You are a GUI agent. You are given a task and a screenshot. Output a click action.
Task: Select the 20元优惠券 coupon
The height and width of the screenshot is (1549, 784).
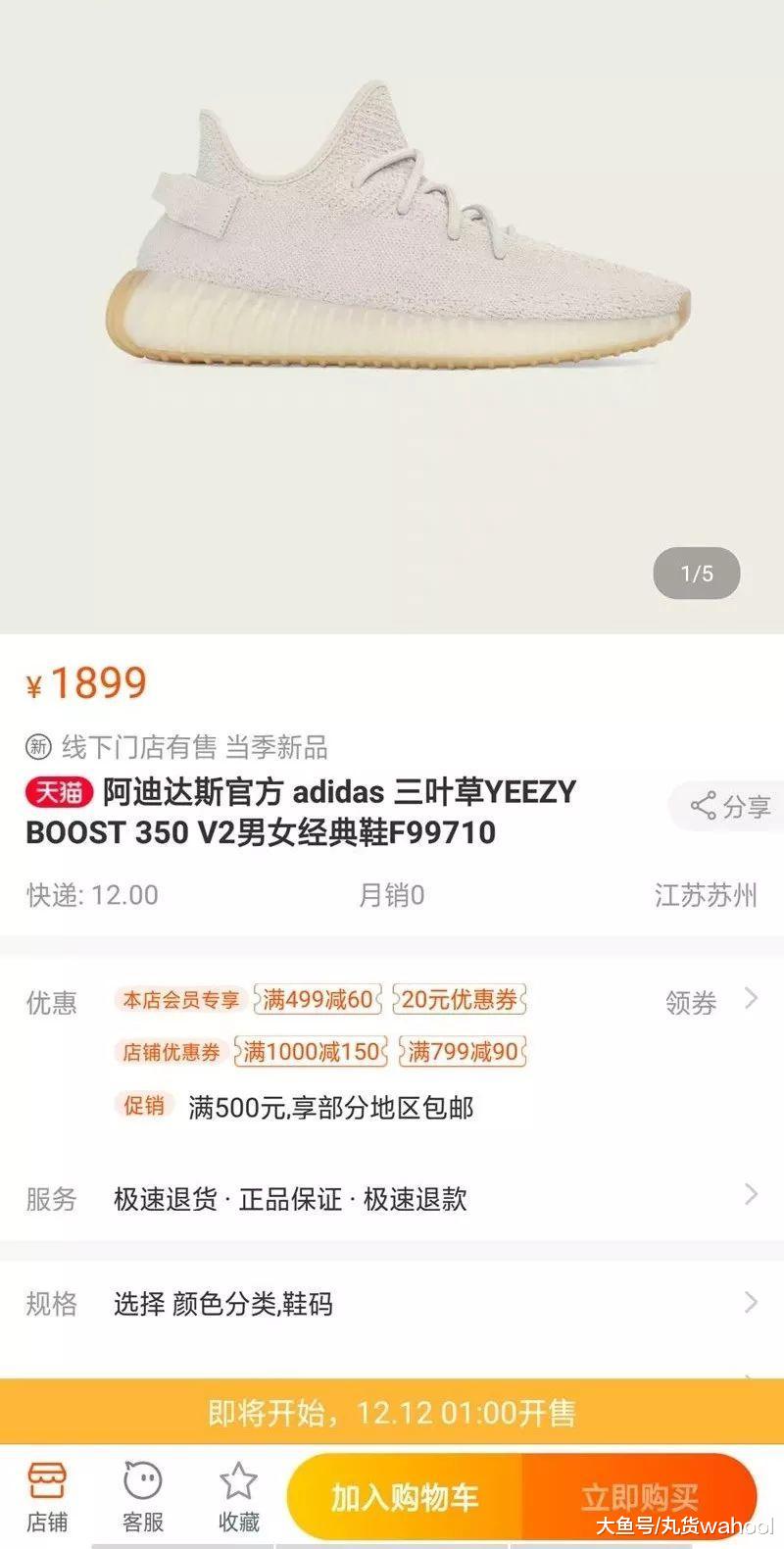(461, 1000)
